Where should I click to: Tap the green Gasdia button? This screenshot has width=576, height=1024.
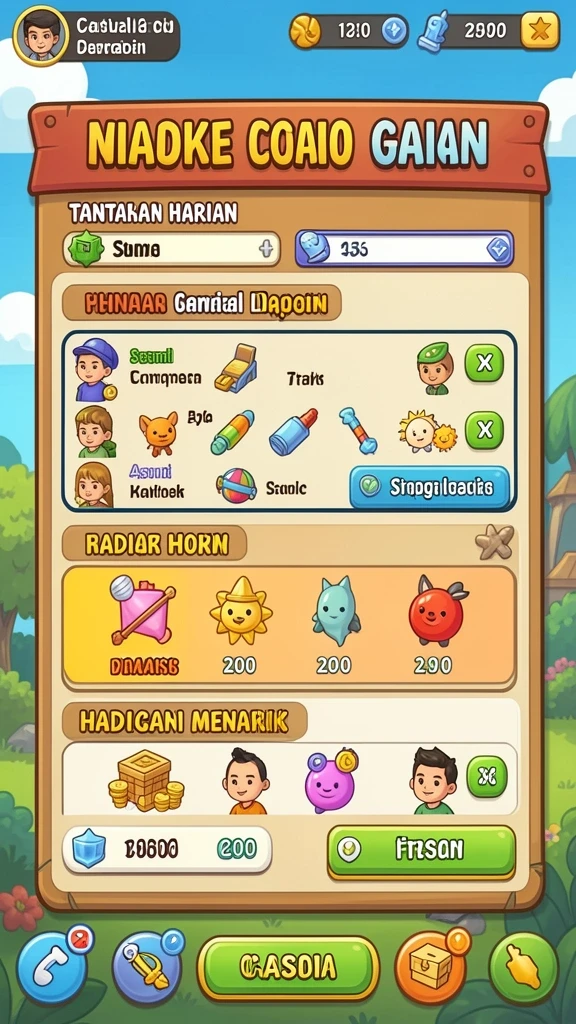(288, 967)
